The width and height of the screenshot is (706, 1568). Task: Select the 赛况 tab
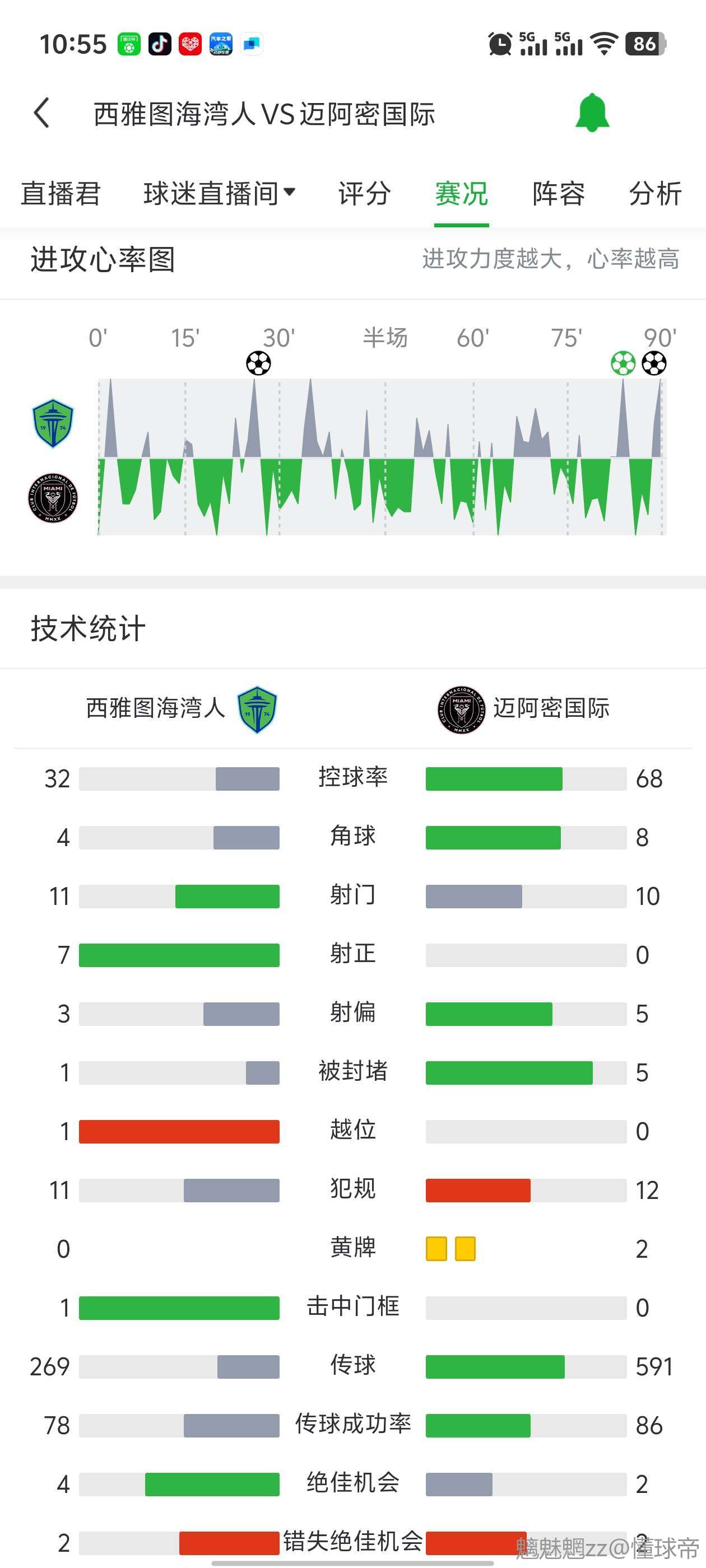click(x=461, y=194)
